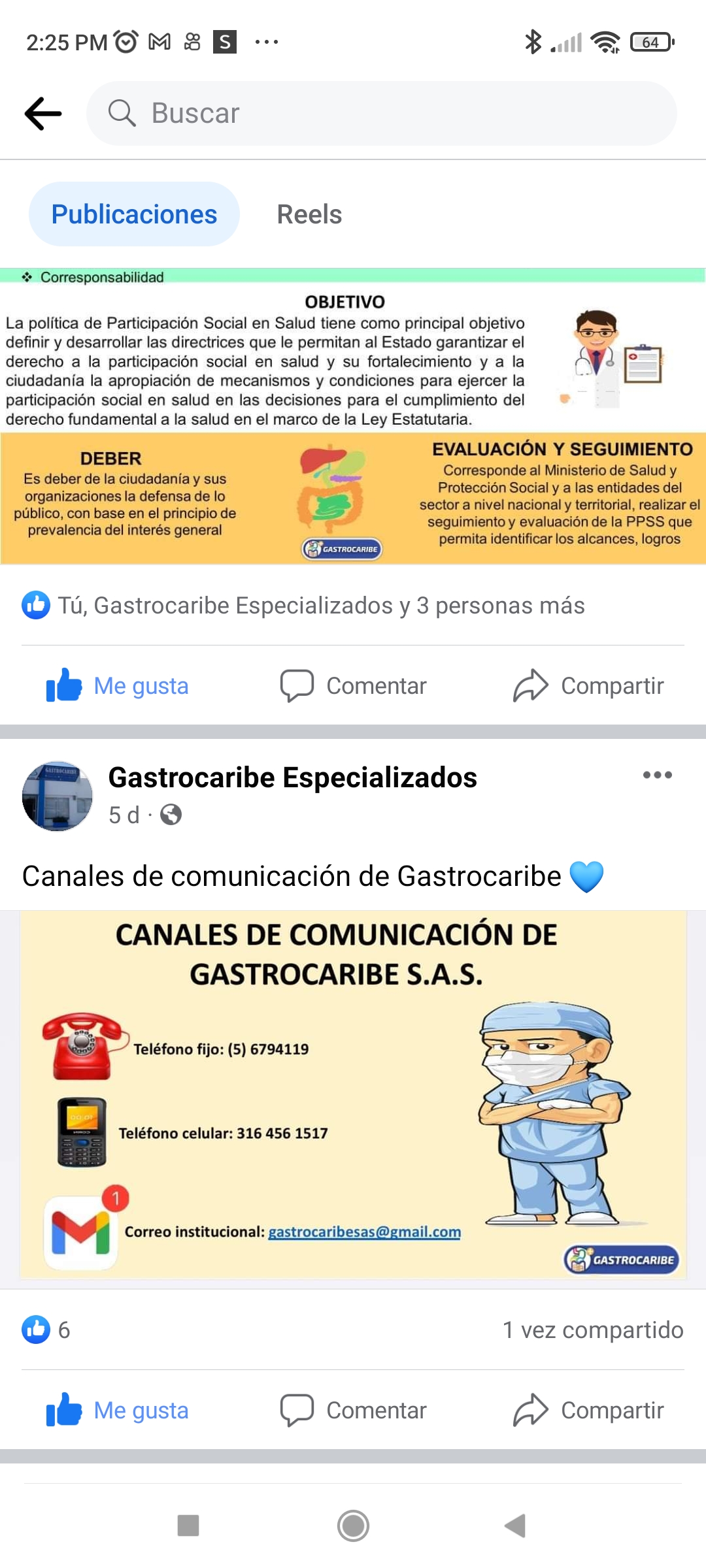Comment on the Canales de comunicación post
The width and height of the screenshot is (706, 1568).
(353, 1411)
